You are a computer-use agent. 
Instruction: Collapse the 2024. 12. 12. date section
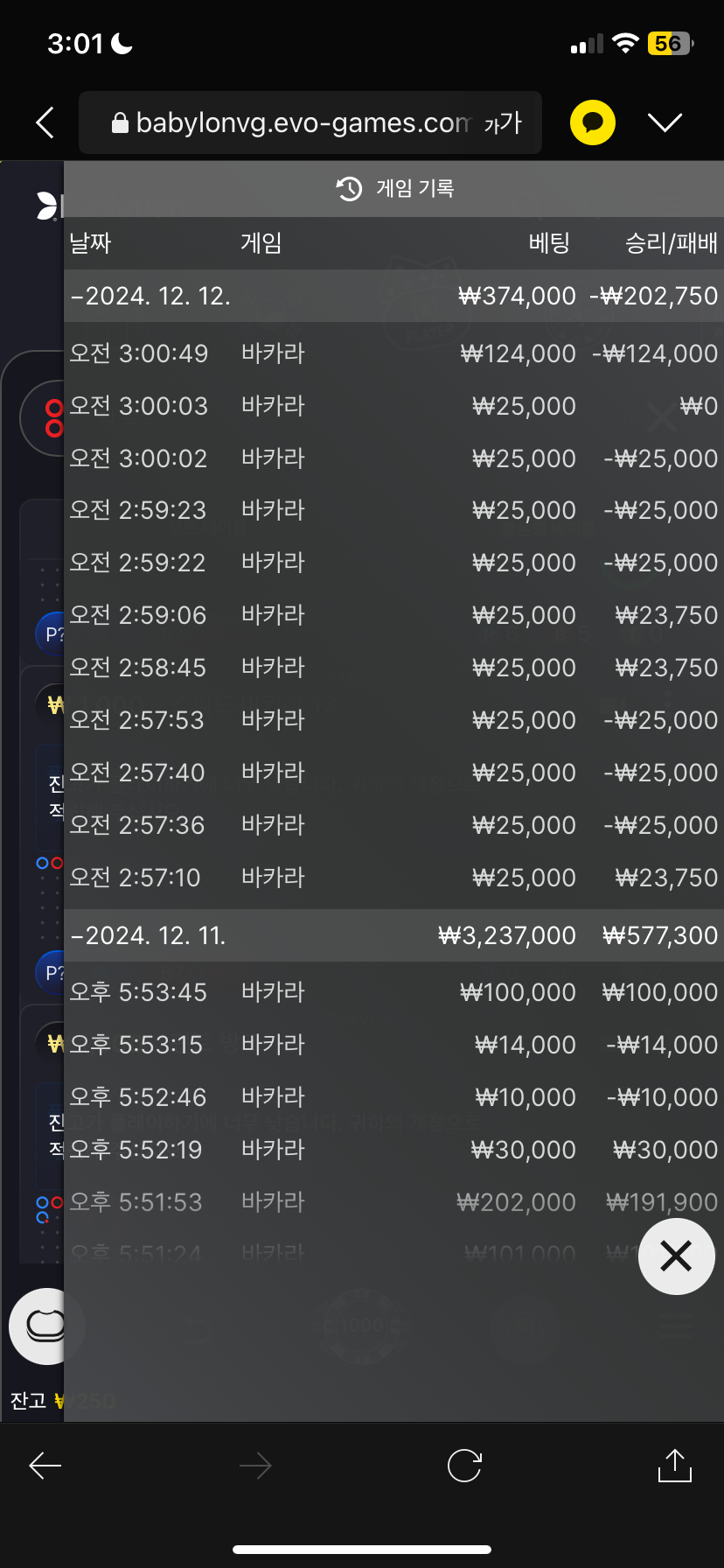pyautogui.click(x=393, y=296)
